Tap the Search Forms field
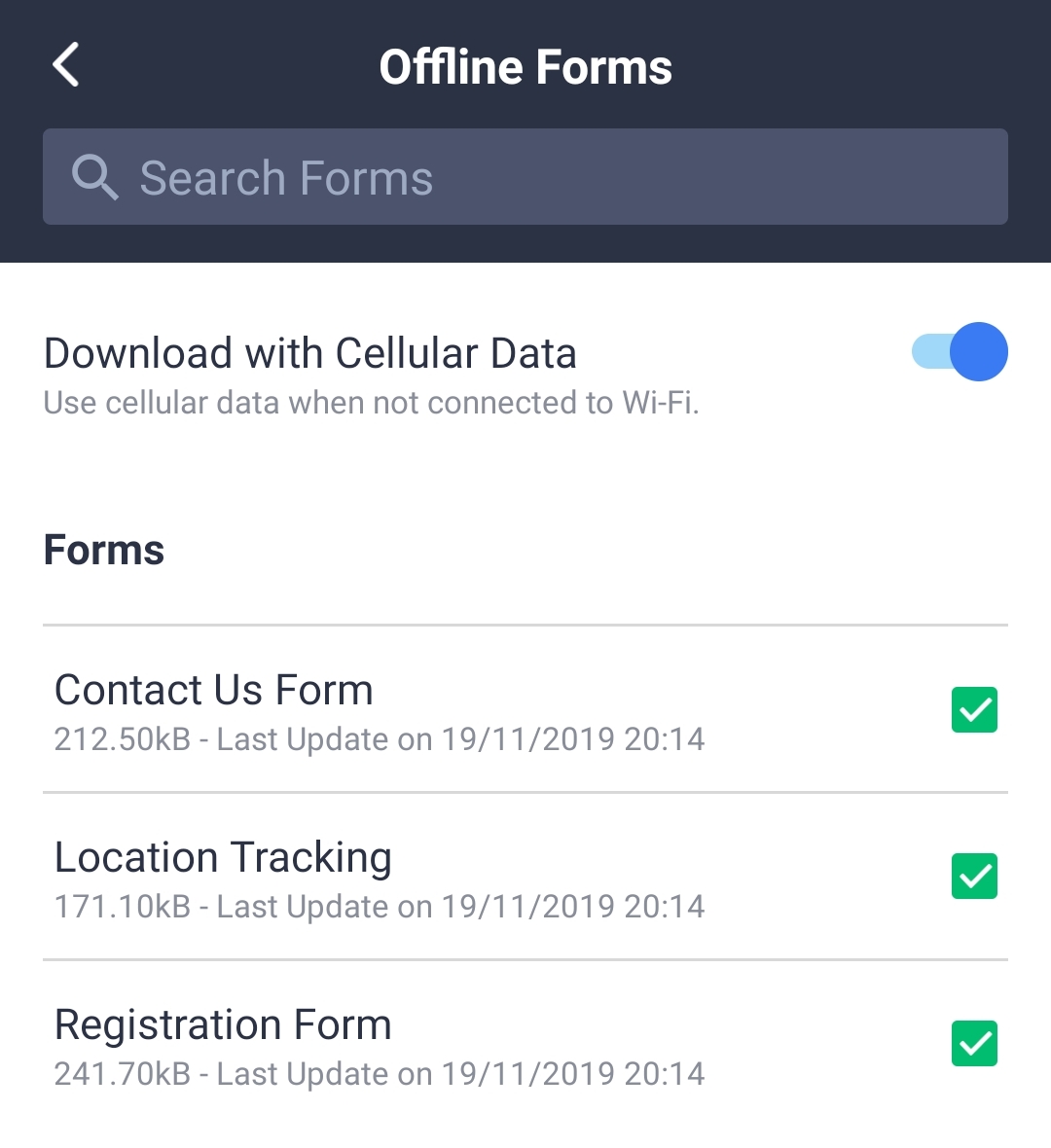Screen dimensions: 1051x1148 coord(525,177)
